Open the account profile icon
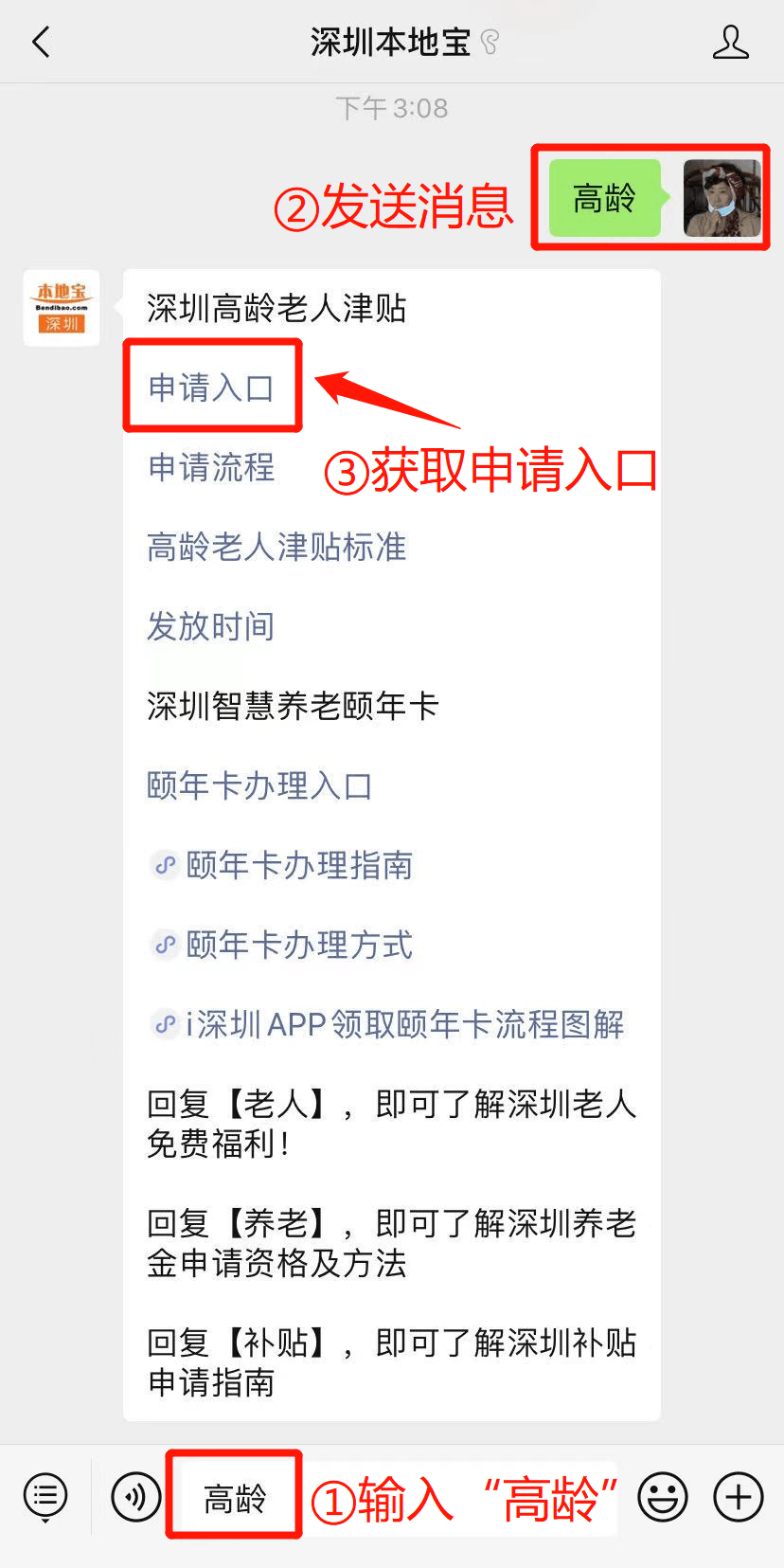 [730, 43]
